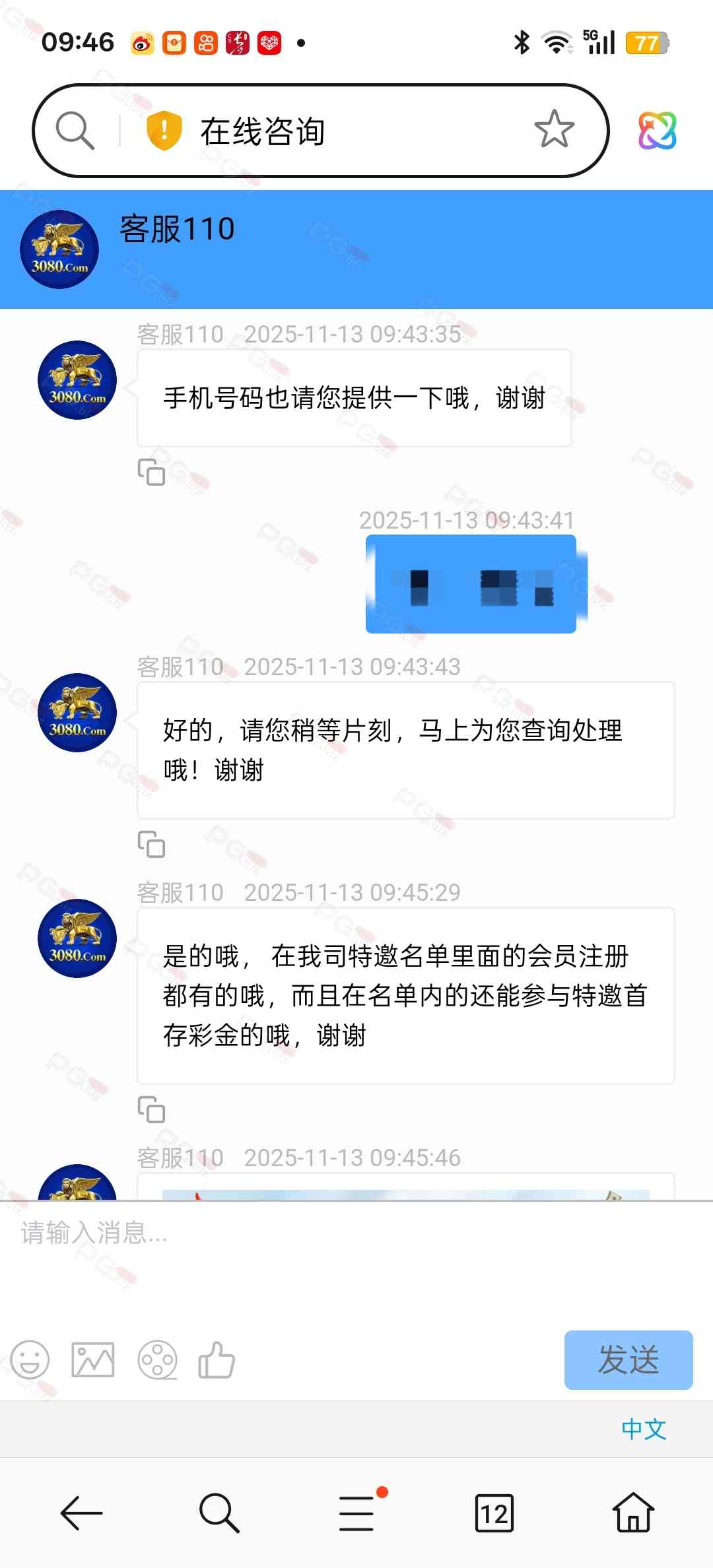Copy the 特邀名单 message text
The width and height of the screenshot is (713, 1568).
[x=151, y=1109]
